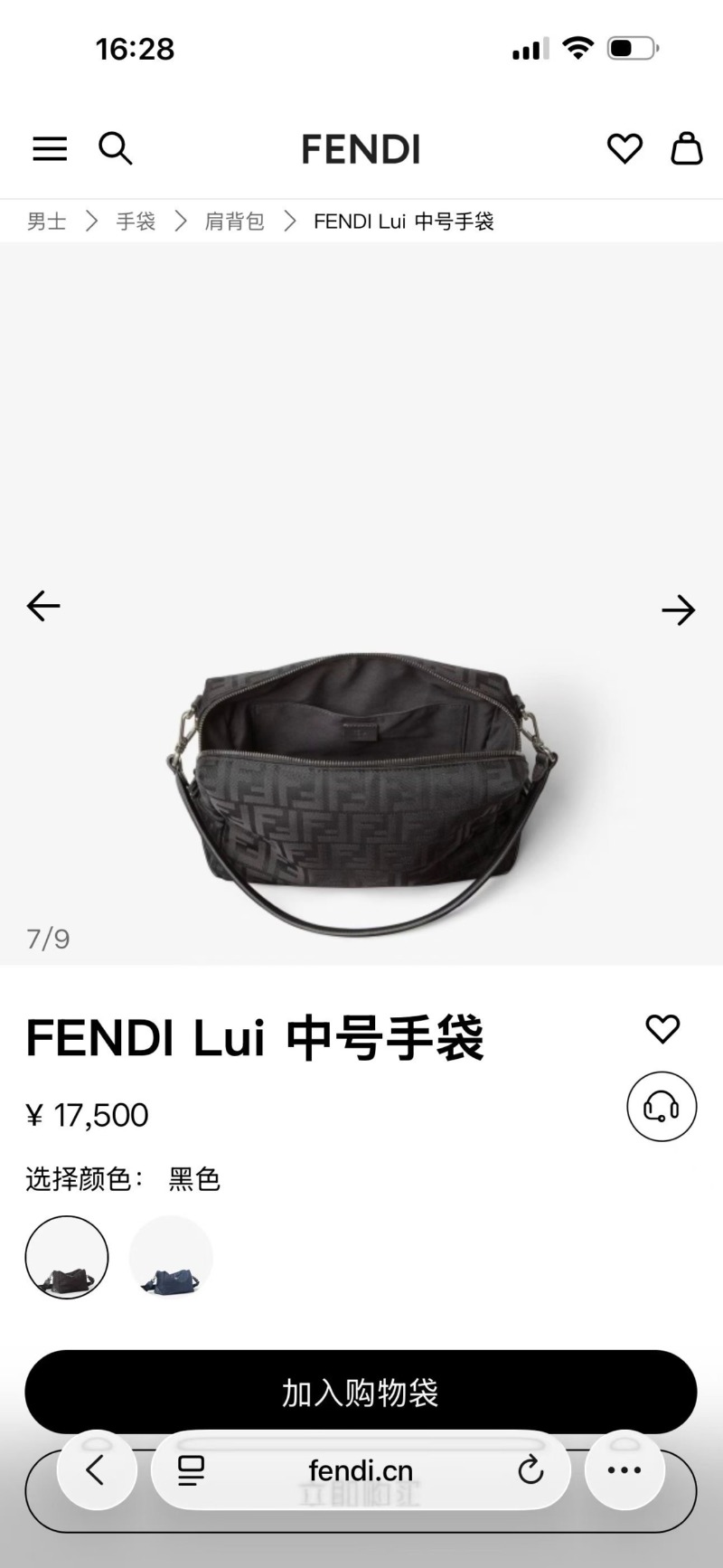Go to 手袋 breadcrumb
The image size is (723, 1568).
136,222
